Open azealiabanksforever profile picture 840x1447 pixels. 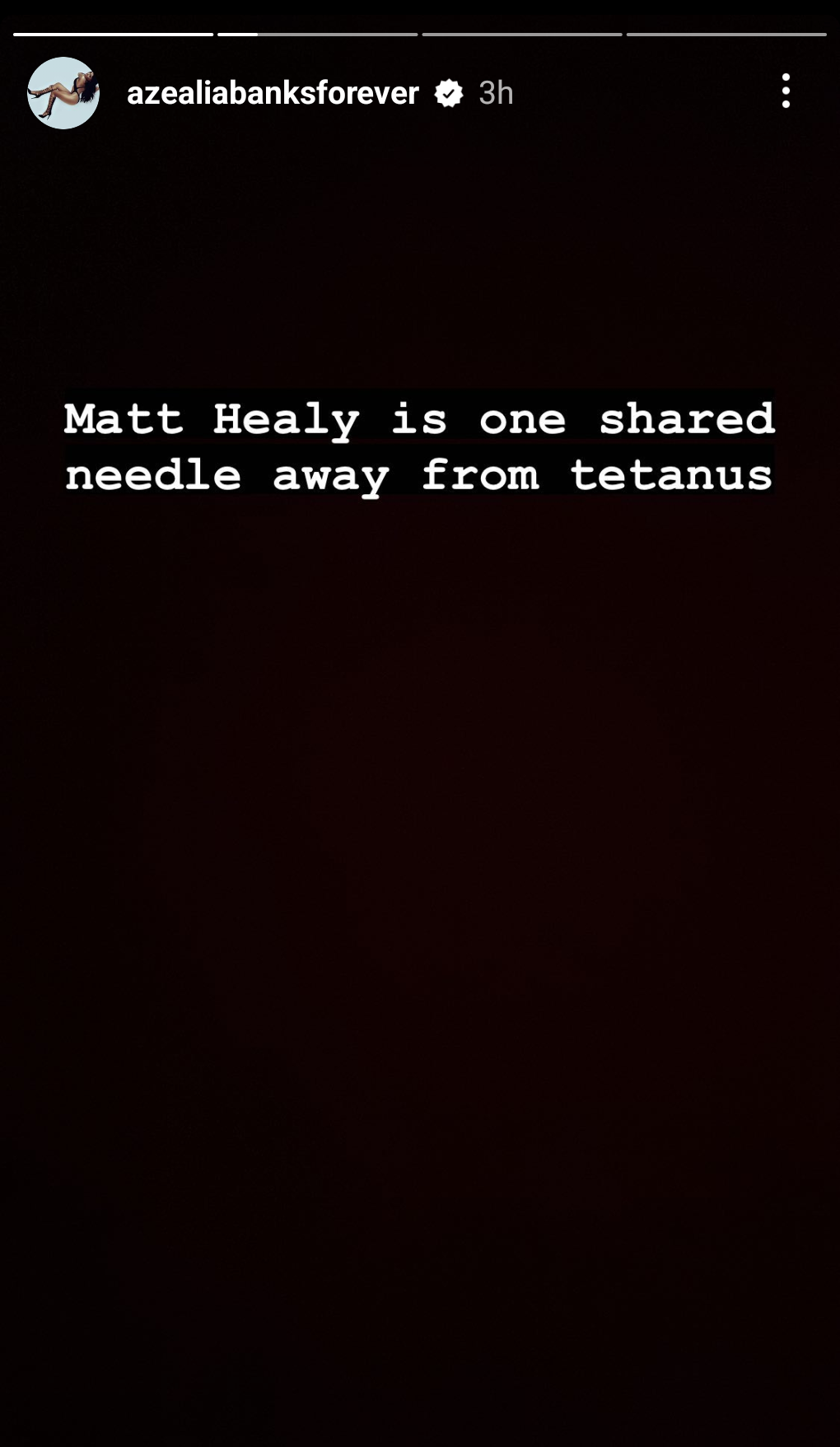click(x=63, y=93)
